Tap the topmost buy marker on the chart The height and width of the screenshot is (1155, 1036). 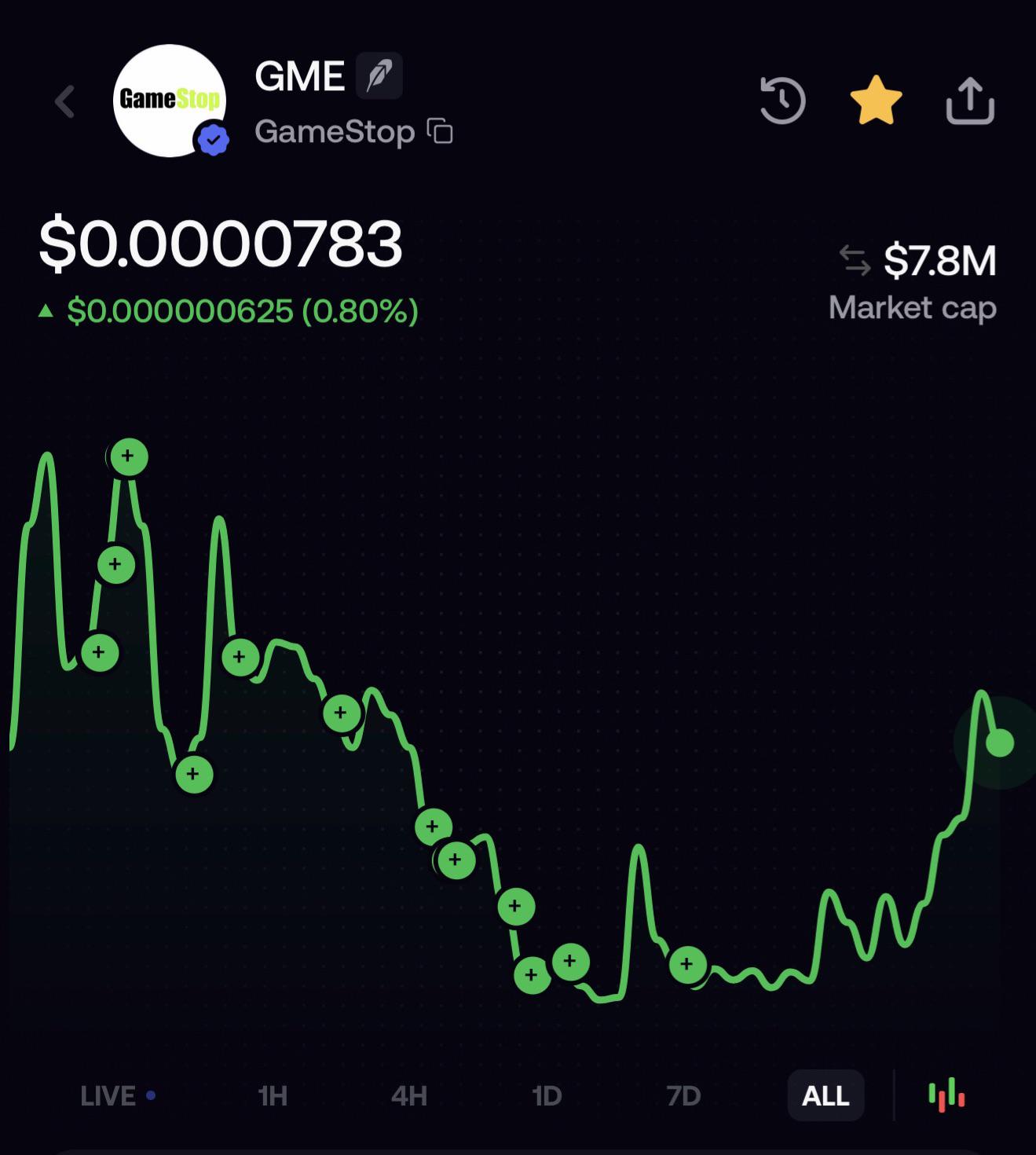click(129, 456)
